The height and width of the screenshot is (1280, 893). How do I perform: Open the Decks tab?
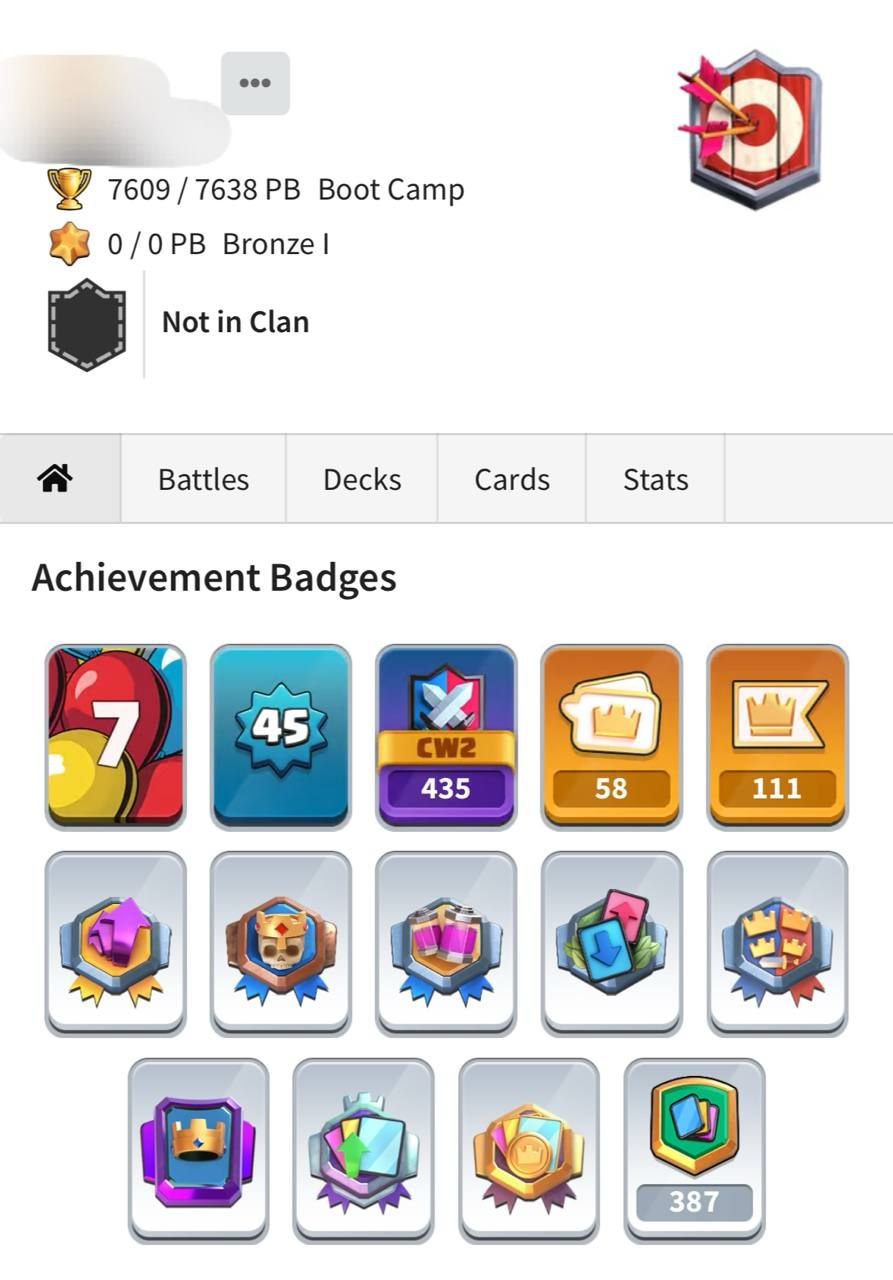(x=362, y=479)
